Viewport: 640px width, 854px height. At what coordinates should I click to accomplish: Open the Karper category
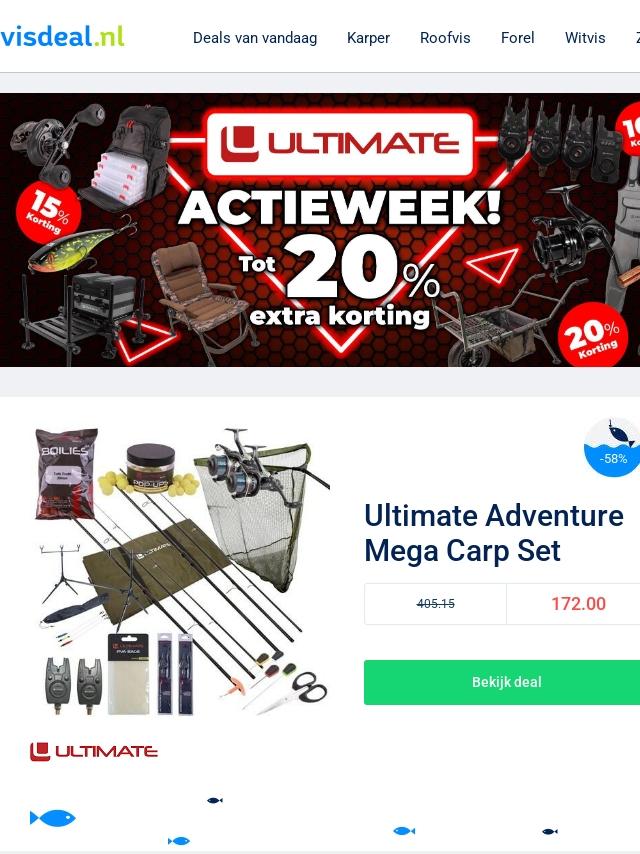click(x=368, y=38)
